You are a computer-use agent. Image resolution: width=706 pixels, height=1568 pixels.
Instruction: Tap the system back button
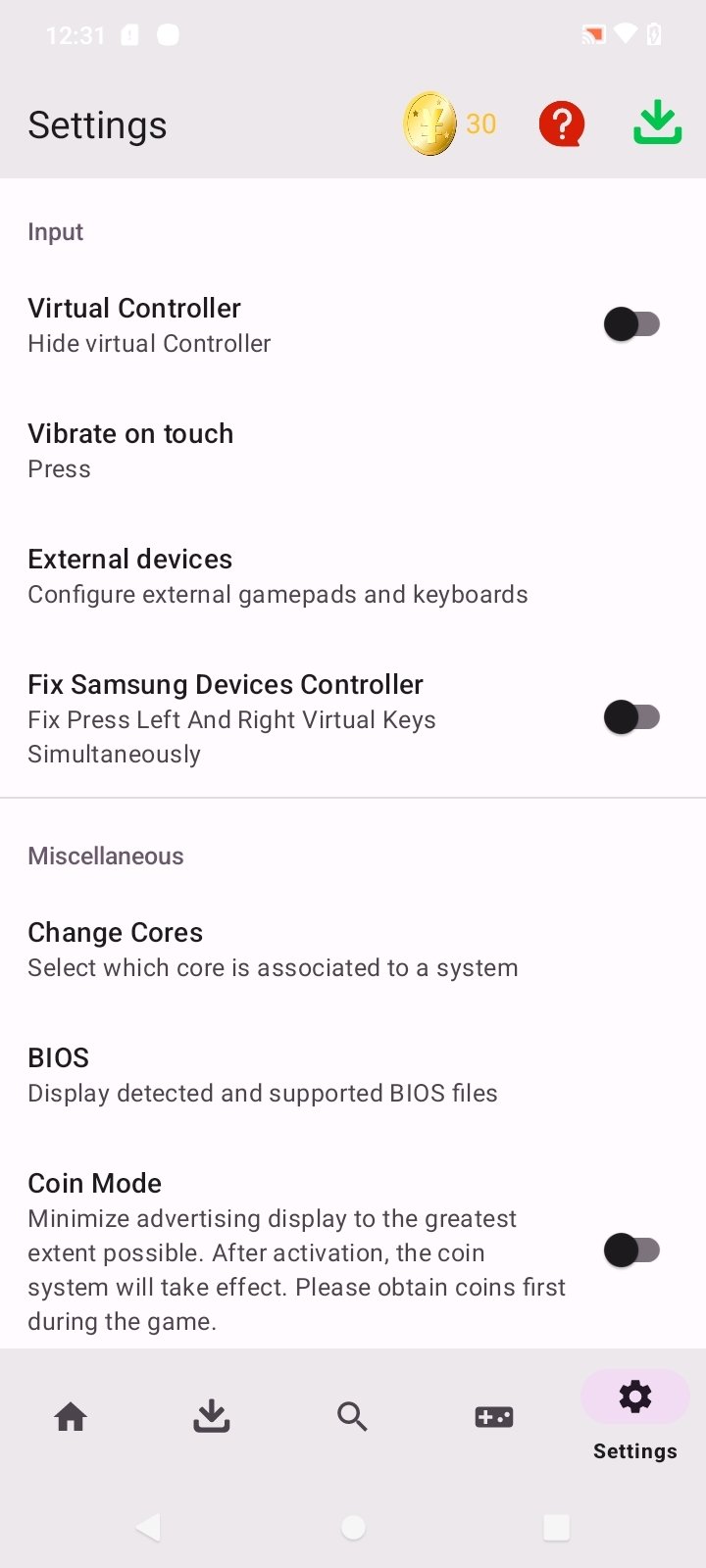[x=148, y=1527]
